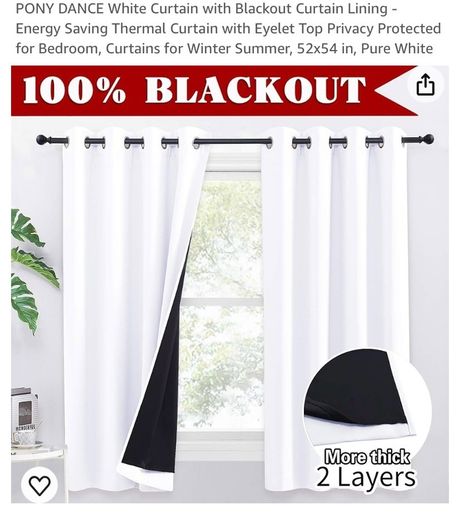Add the curtain to your wishlist
Viewport: 460px width, 525px height.
[x=40, y=484]
